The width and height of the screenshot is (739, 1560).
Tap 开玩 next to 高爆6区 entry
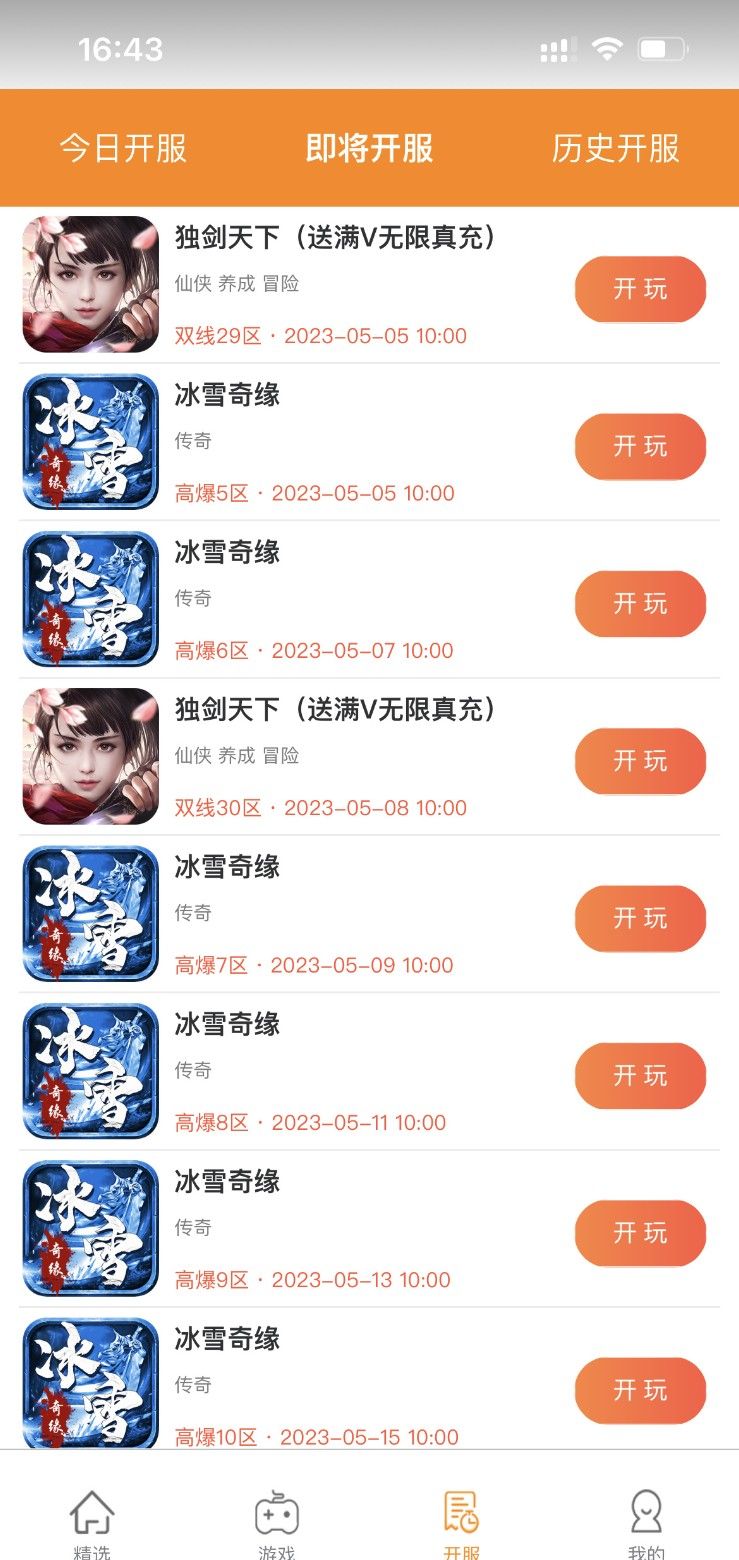(640, 604)
